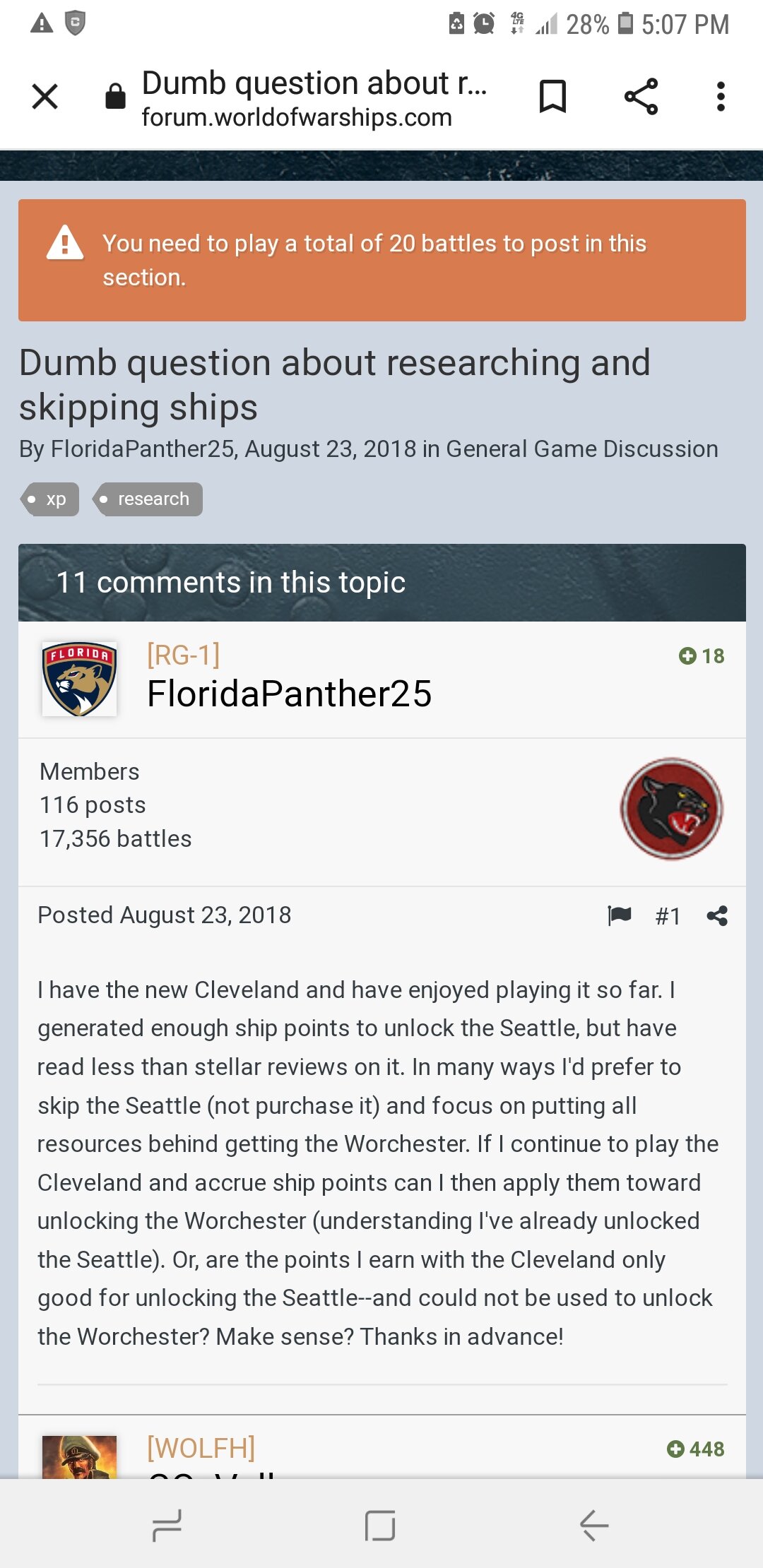This screenshot has width=763, height=1568.
Task: Tap FloridaPanther25's Florida Panthers avatar
Action: (79, 679)
